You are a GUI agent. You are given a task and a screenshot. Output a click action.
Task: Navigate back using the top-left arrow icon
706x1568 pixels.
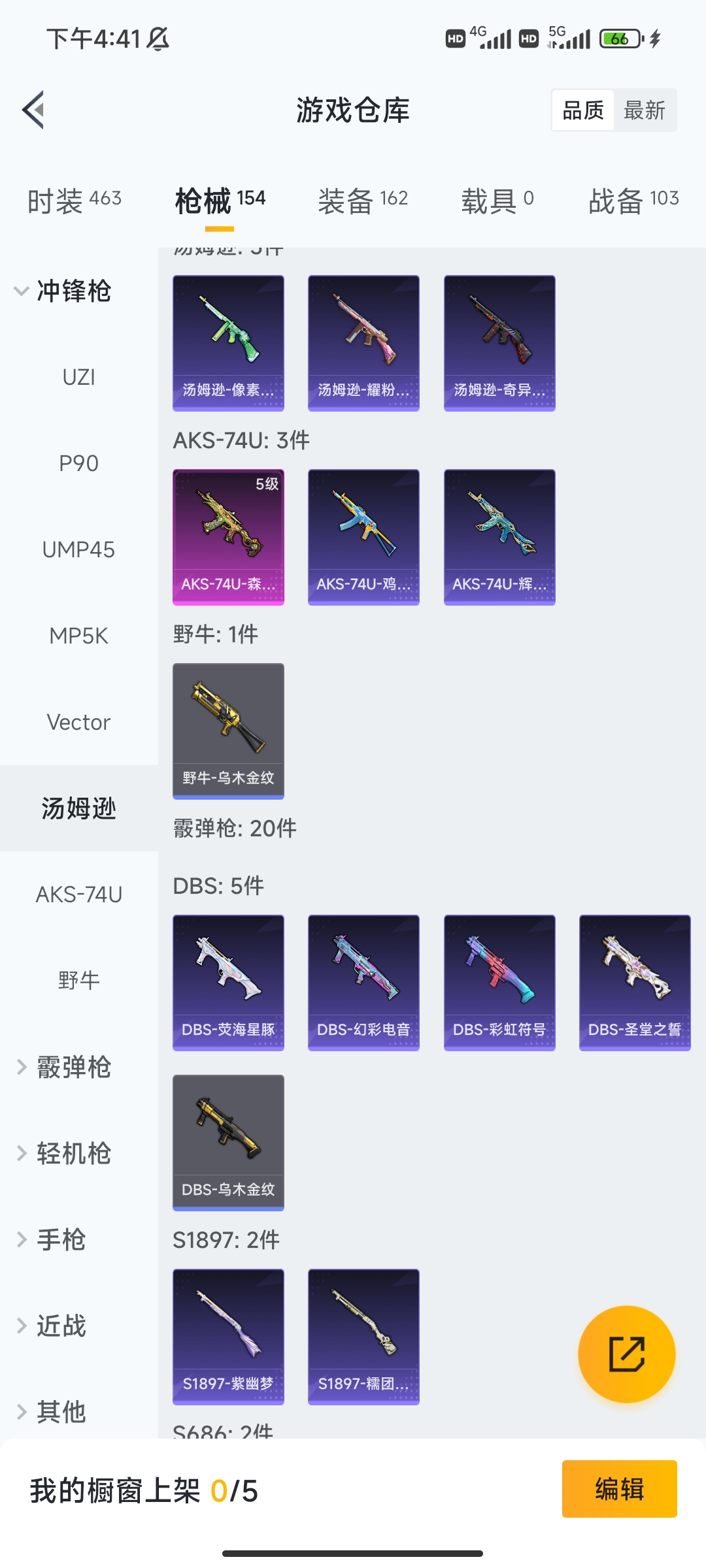(x=31, y=110)
